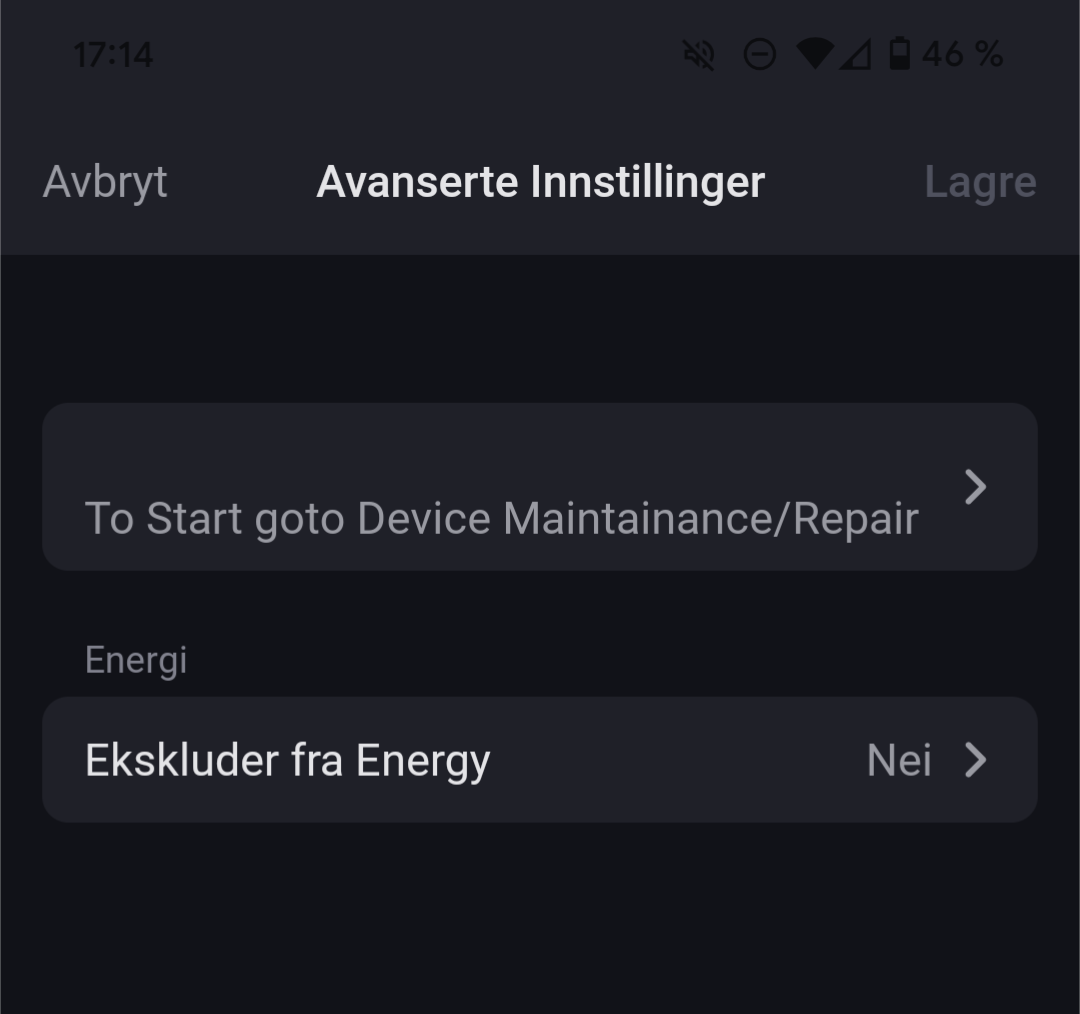Open the Ekskluder fra Energy setting

[x=539, y=760]
